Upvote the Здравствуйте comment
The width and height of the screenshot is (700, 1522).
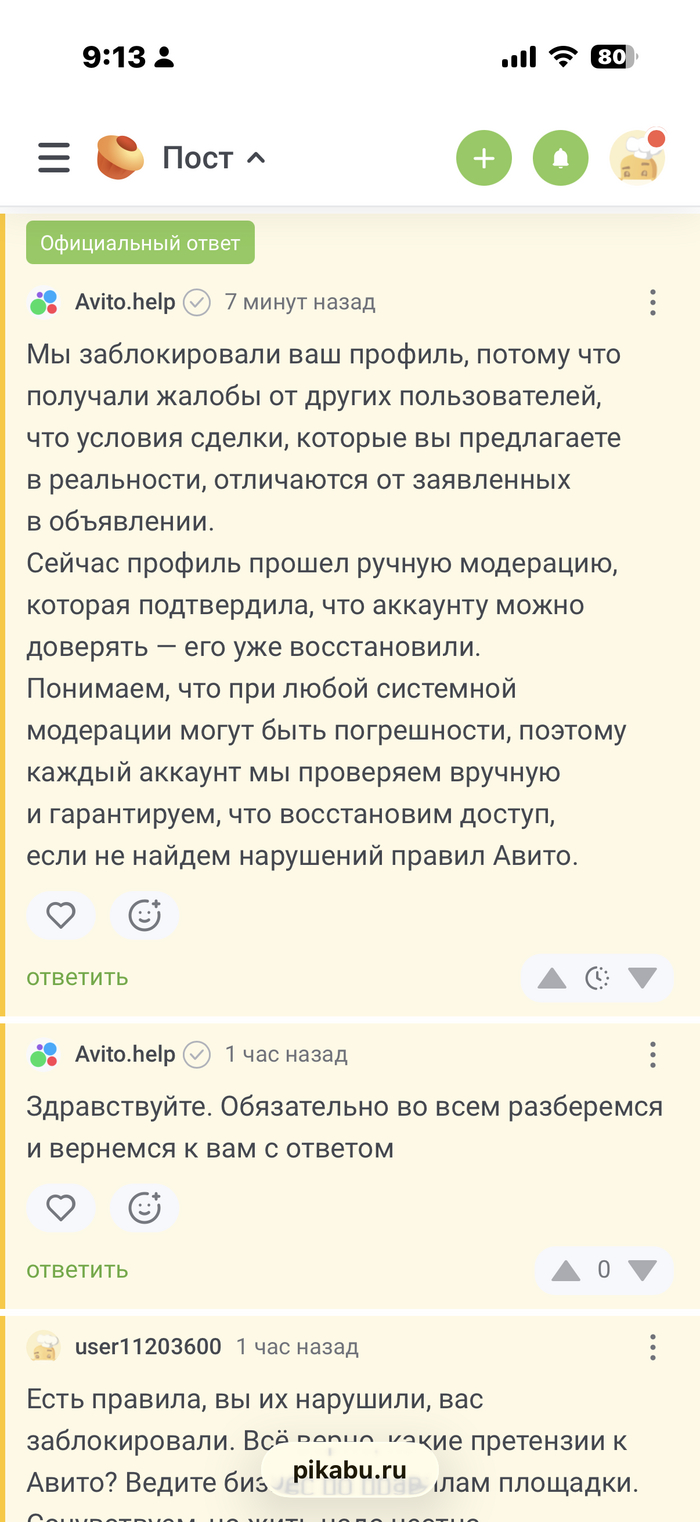click(x=566, y=1271)
